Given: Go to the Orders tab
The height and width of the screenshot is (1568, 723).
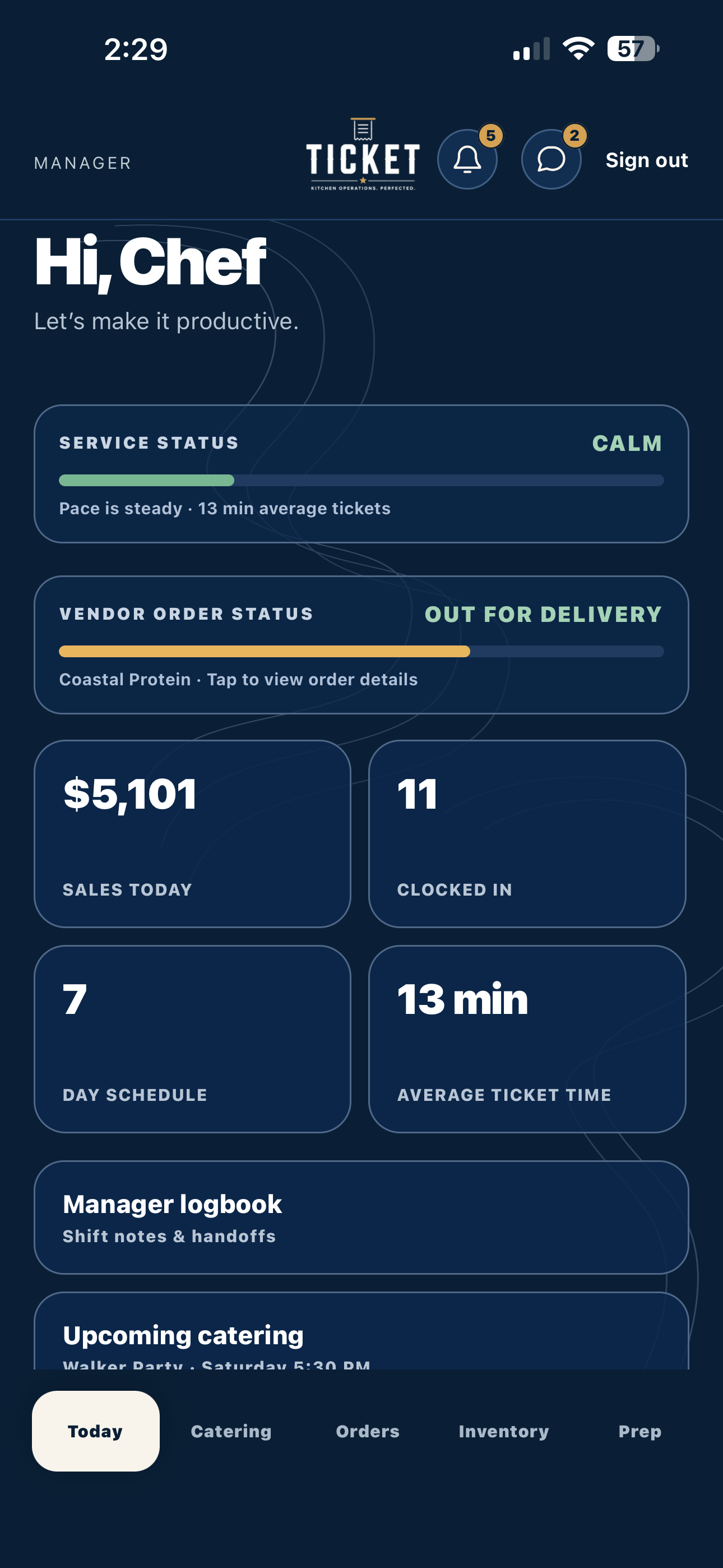Looking at the screenshot, I should click(368, 1431).
